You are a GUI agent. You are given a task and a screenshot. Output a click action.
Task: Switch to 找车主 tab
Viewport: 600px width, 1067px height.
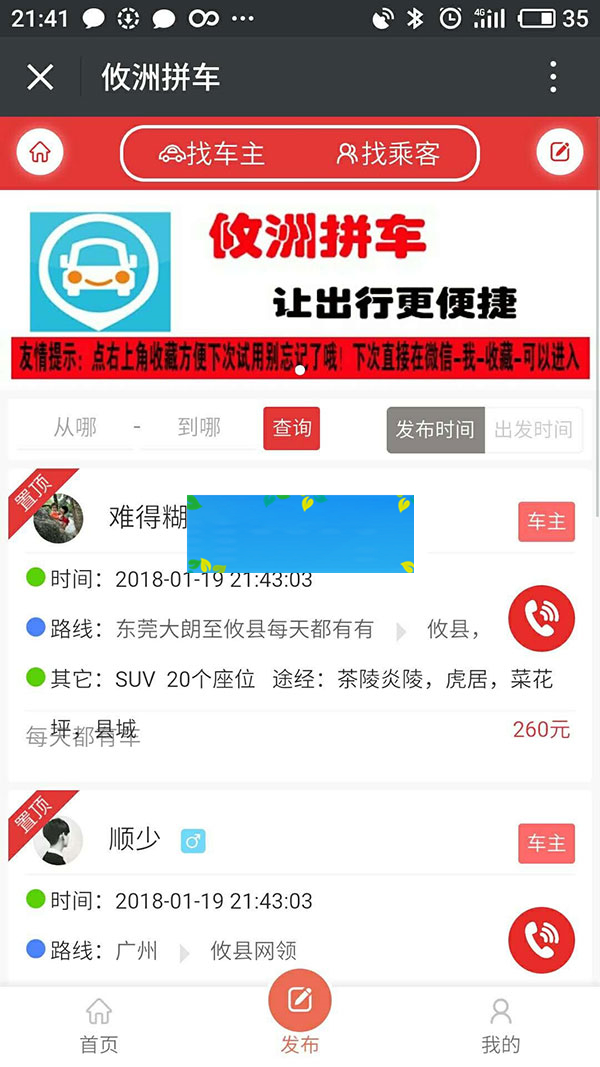click(x=212, y=154)
